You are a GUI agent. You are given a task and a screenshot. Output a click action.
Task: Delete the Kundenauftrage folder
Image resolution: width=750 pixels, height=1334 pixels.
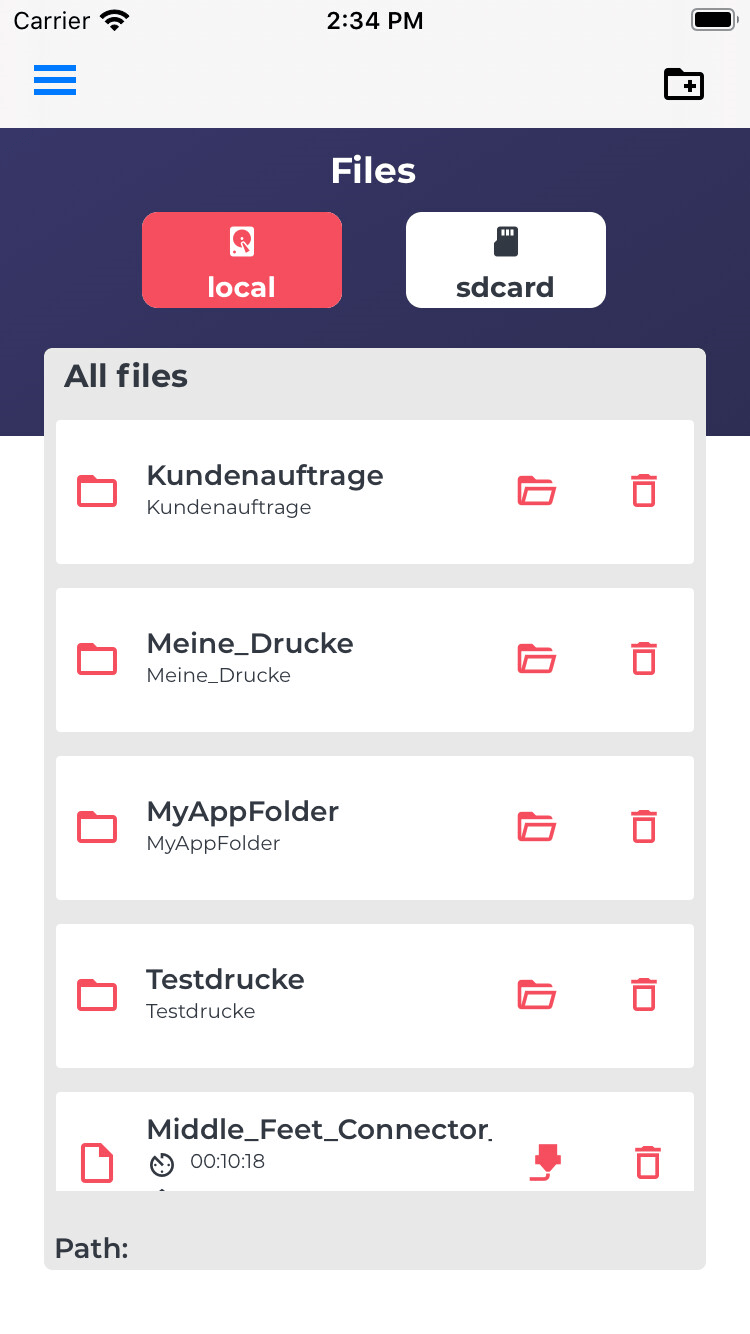click(x=644, y=491)
